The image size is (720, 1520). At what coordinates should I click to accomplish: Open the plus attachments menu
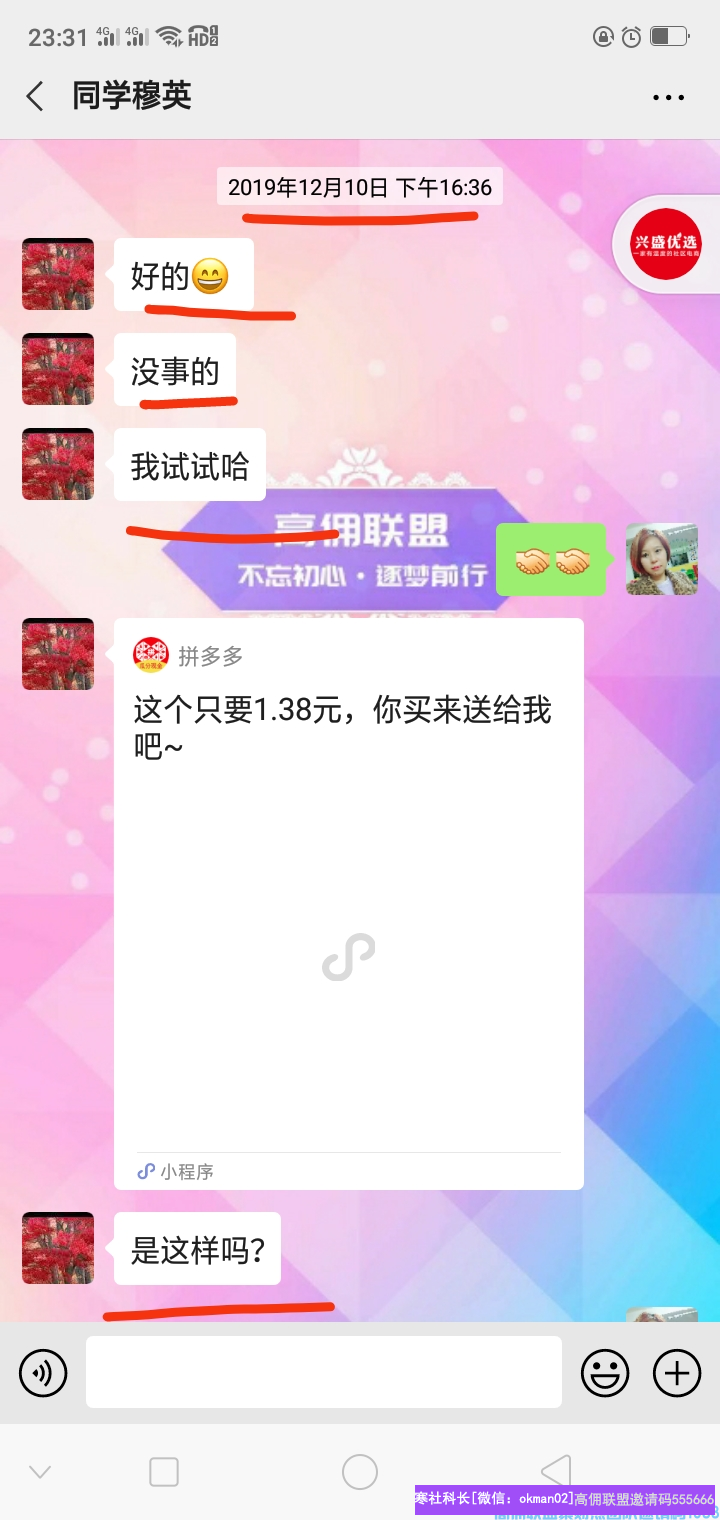[x=677, y=1372]
